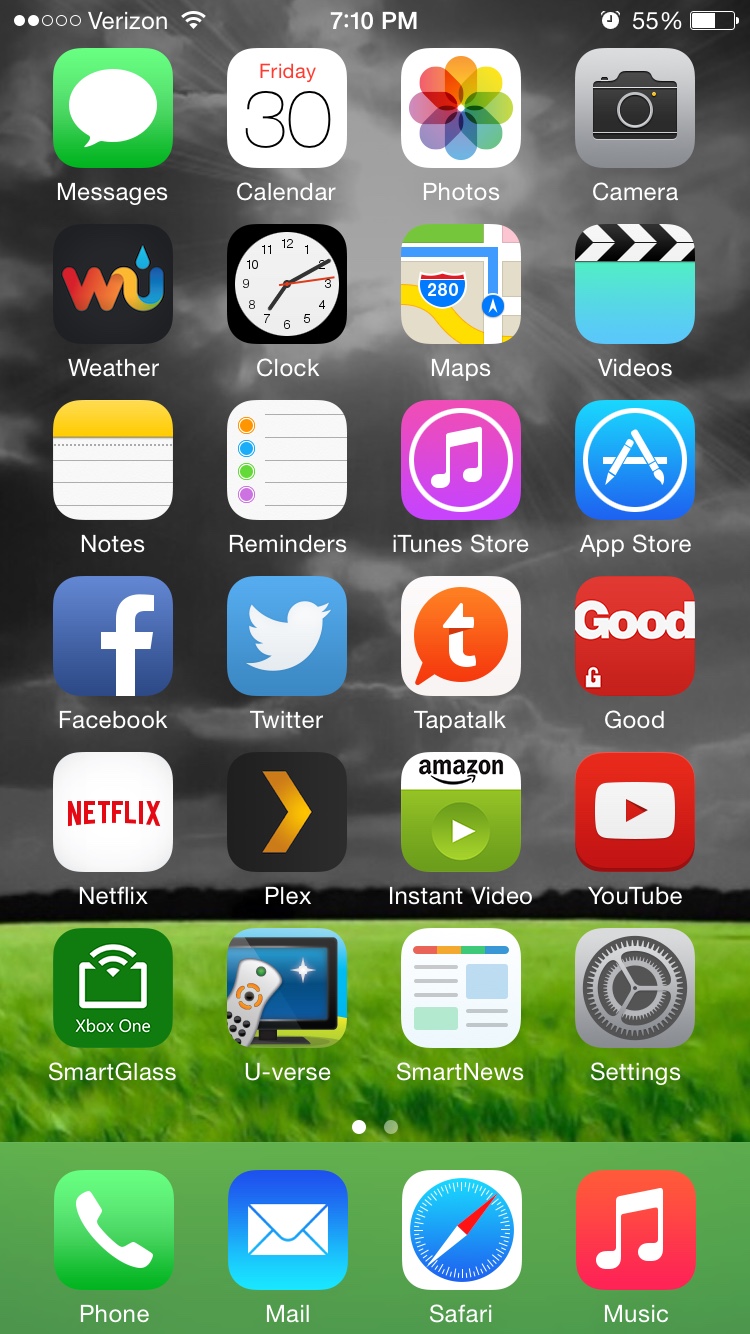Open the App Store

tap(635, 460)
